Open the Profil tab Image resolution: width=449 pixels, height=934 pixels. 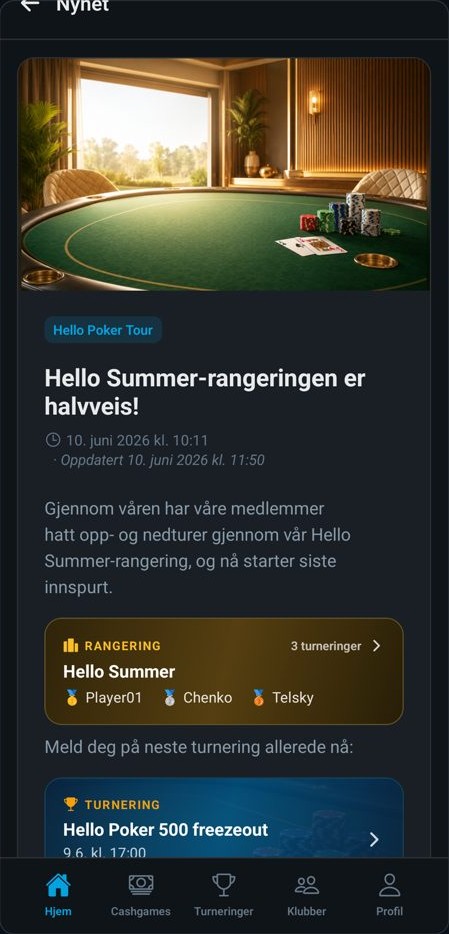click(389, 895)
